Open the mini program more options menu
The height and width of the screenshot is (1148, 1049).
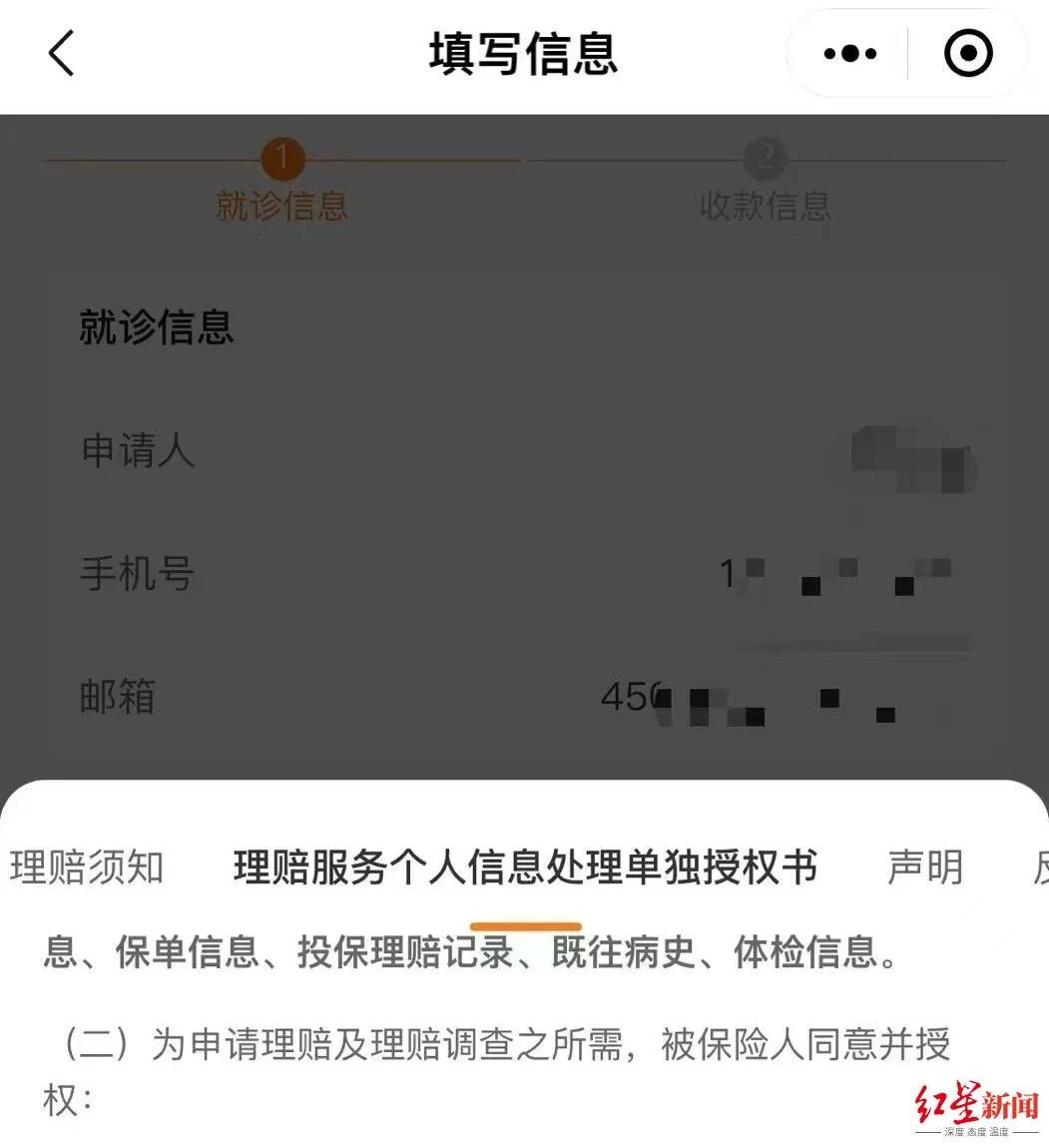(849, 54)
